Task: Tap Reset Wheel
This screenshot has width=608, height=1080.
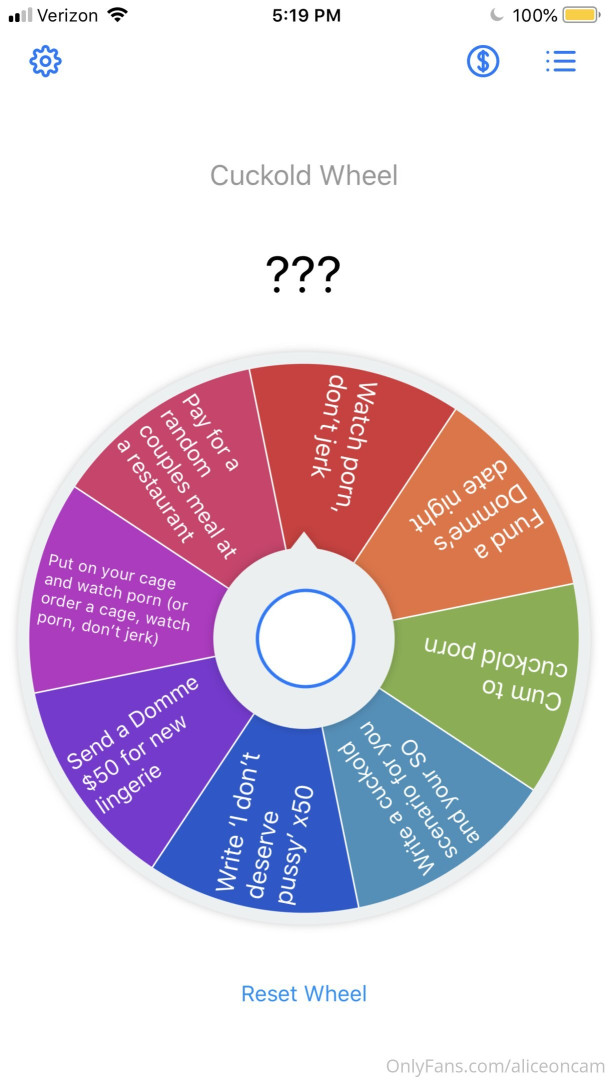Action: [304, 994]
